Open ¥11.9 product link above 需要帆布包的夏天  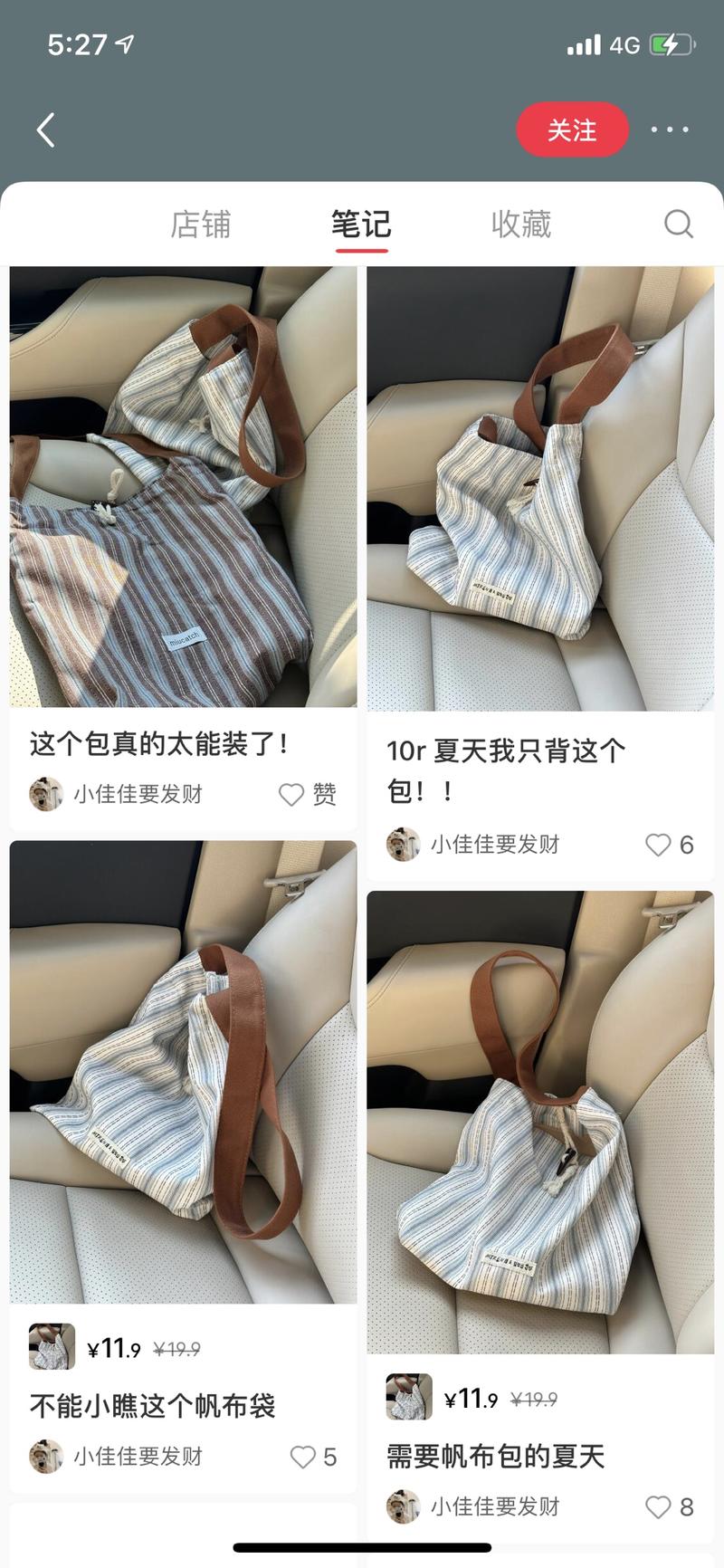tap(472, 1398)
